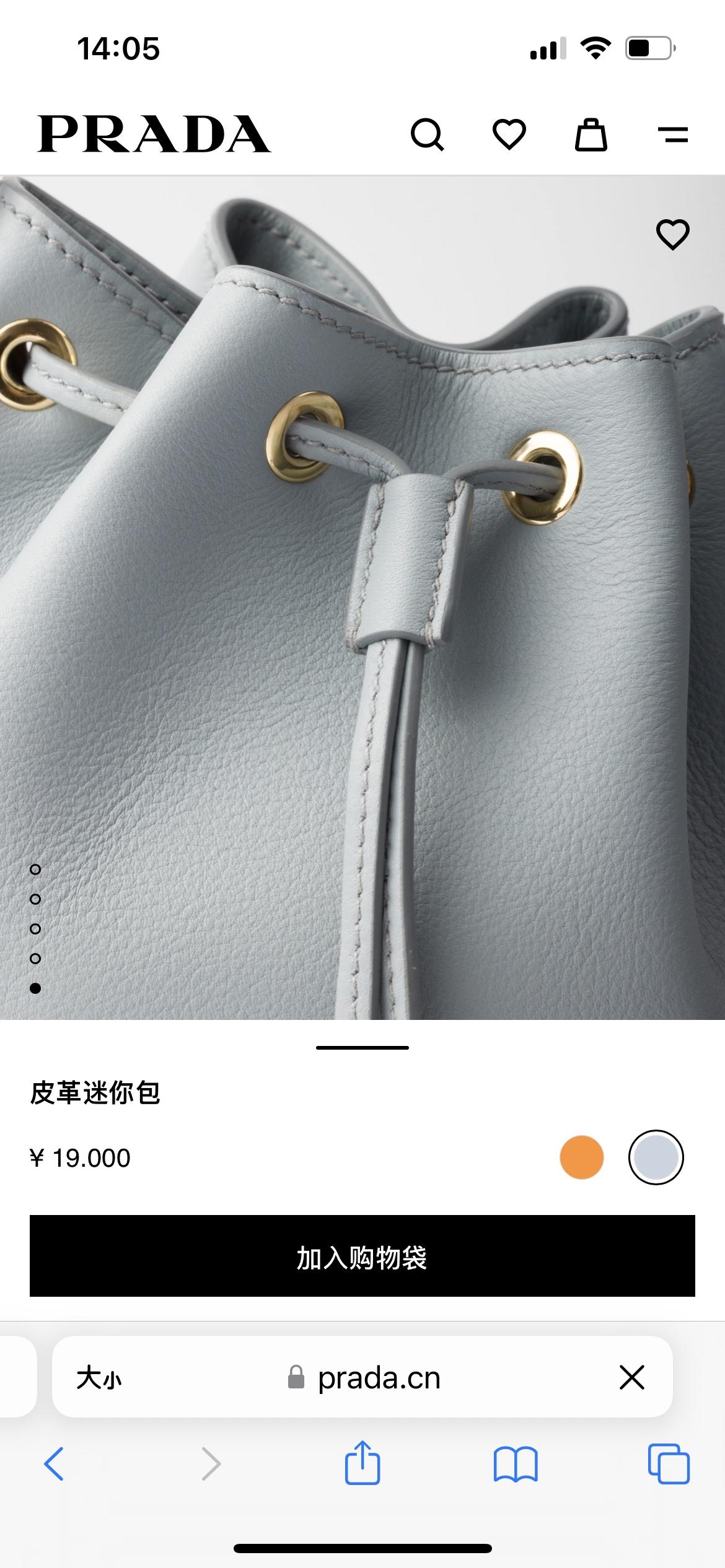
Task: Open the search icon in Prada header
Action: [427, 134]
